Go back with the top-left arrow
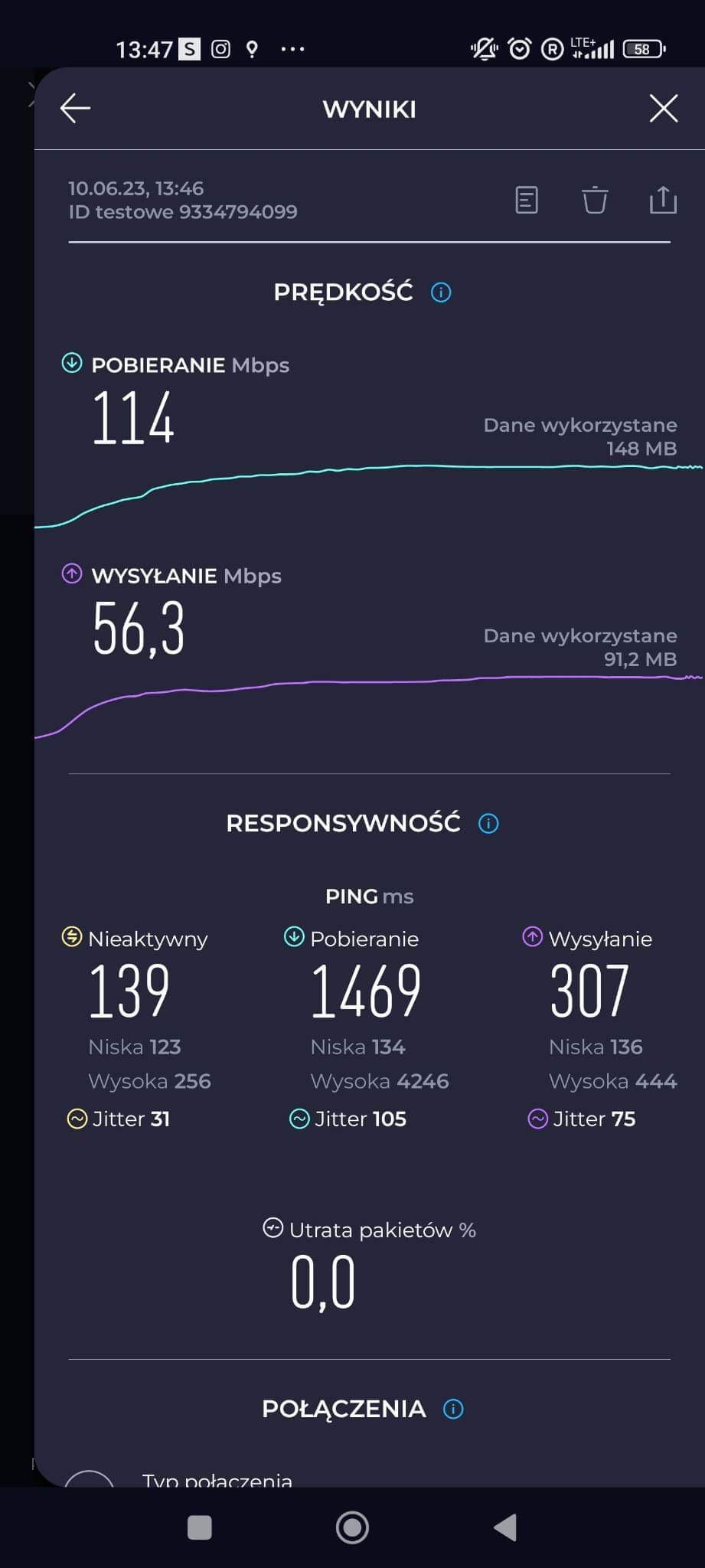 (x=75, y=109)
